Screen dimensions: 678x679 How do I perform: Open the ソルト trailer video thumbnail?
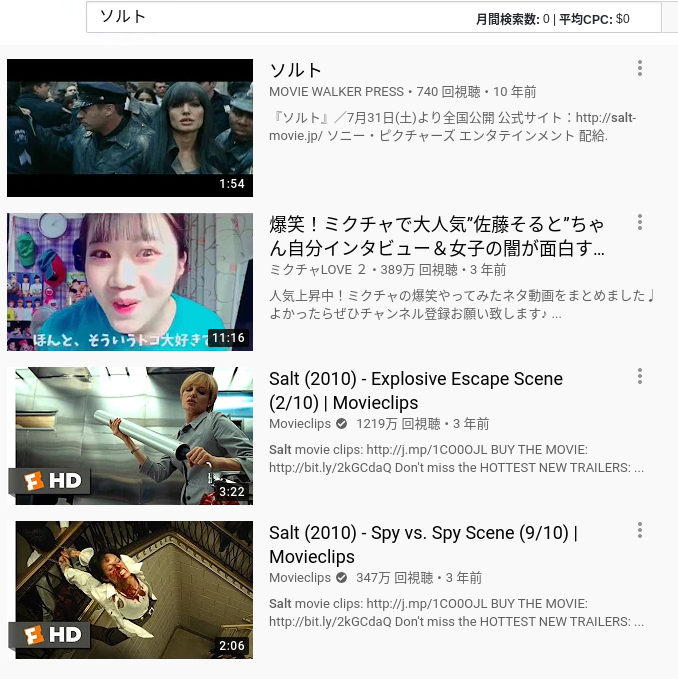point(130,128)
